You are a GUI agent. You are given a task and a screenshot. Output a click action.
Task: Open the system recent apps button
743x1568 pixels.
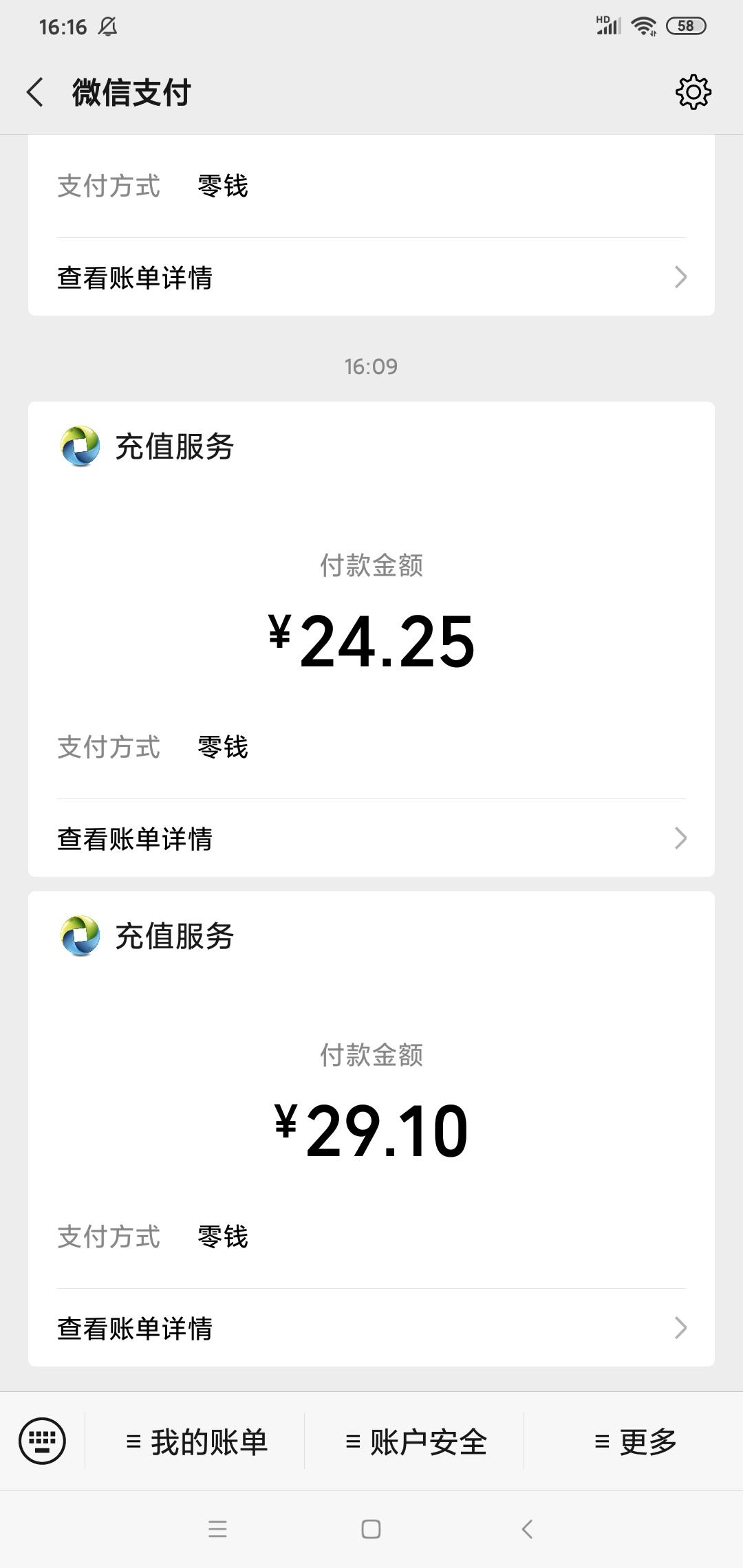(217, 1529)
